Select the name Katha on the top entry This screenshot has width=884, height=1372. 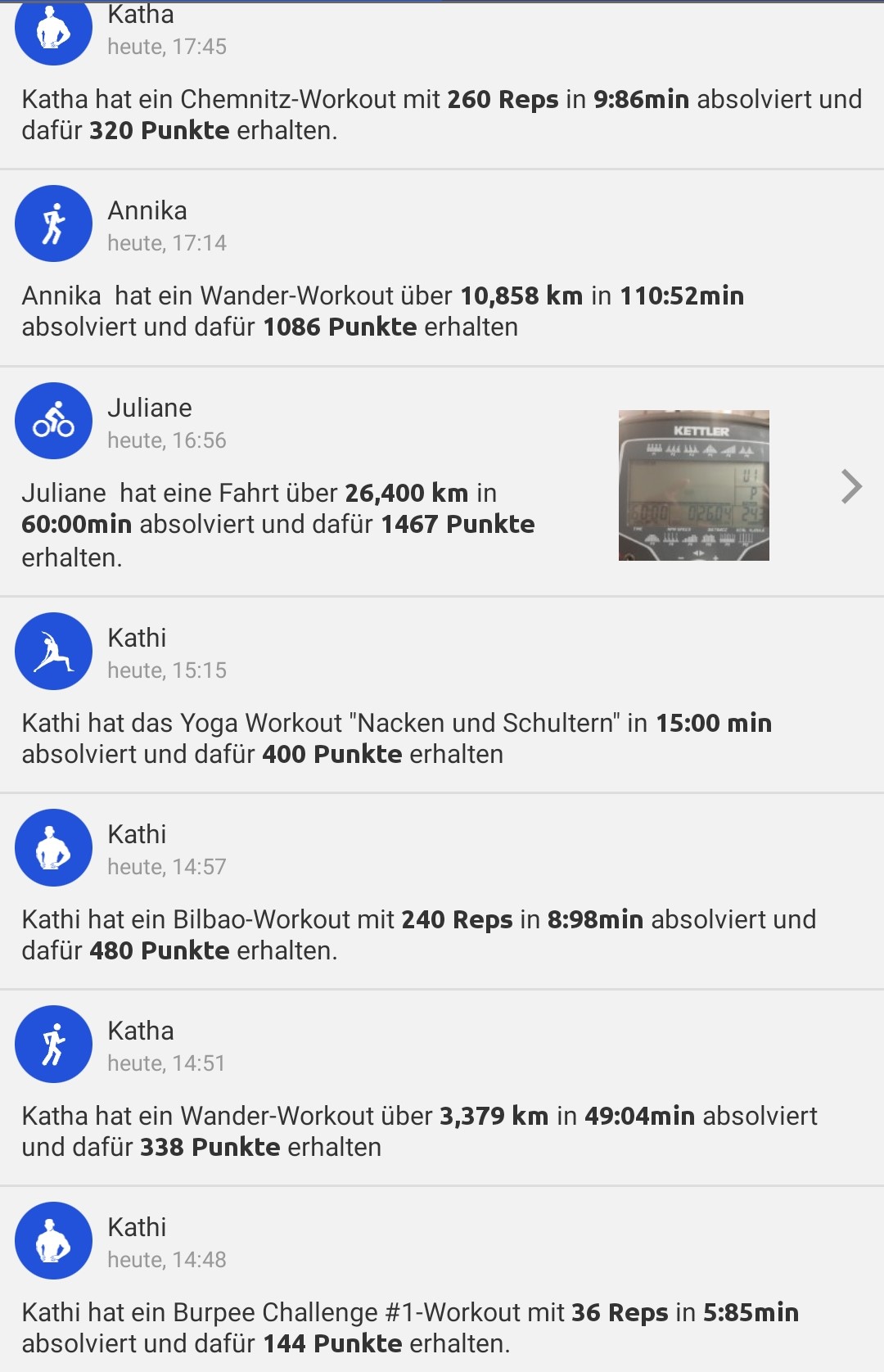(141, 14)
